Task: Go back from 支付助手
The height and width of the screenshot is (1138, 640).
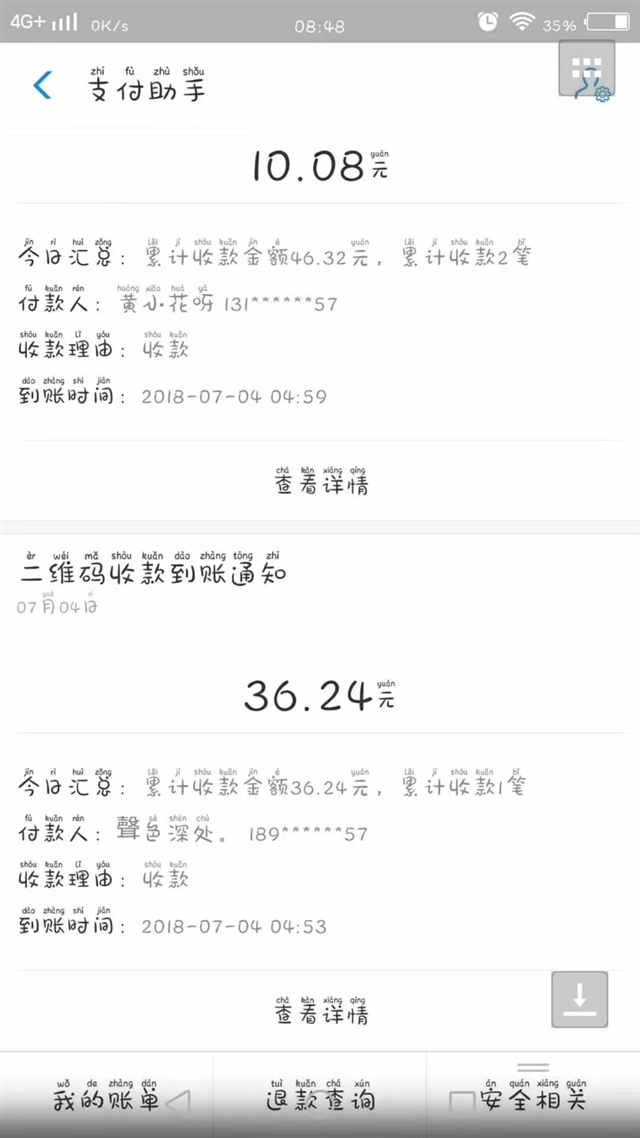Action: [43, 85]
